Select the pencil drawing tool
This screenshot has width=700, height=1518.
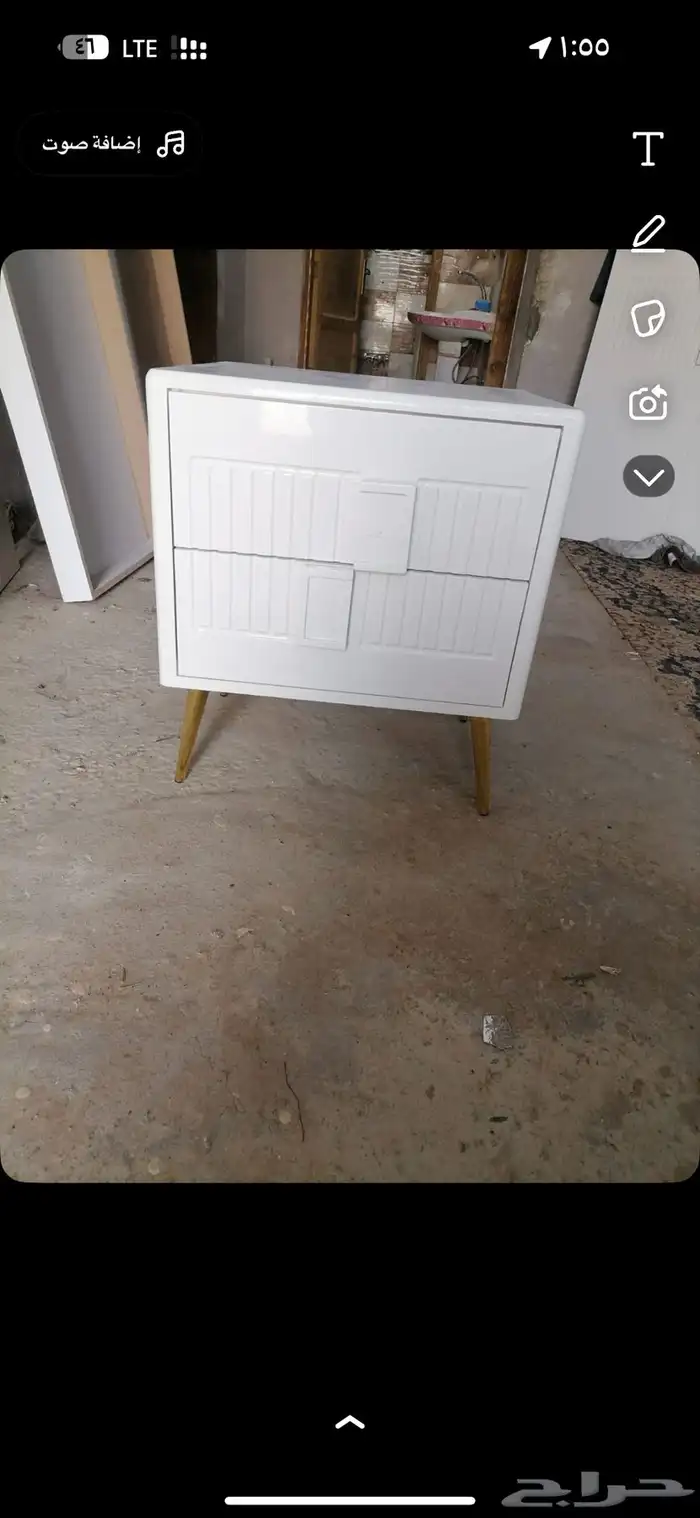(x=648, y=233)
